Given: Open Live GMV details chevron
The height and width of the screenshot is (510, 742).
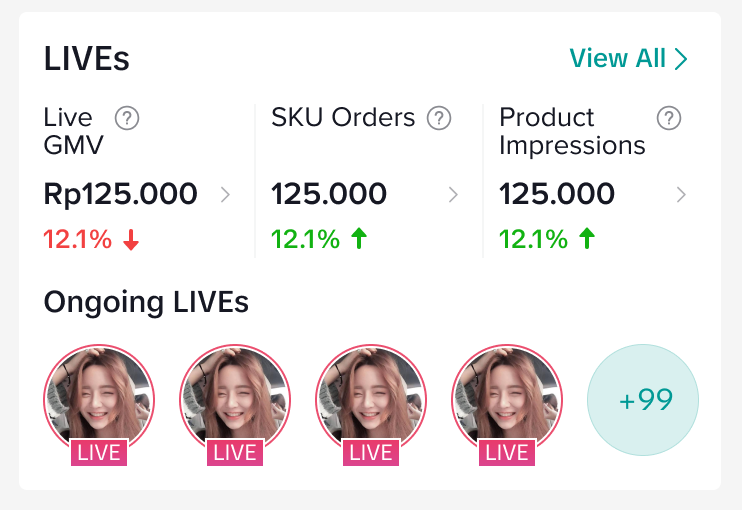Looking at the screenshot, I should 225,194.
